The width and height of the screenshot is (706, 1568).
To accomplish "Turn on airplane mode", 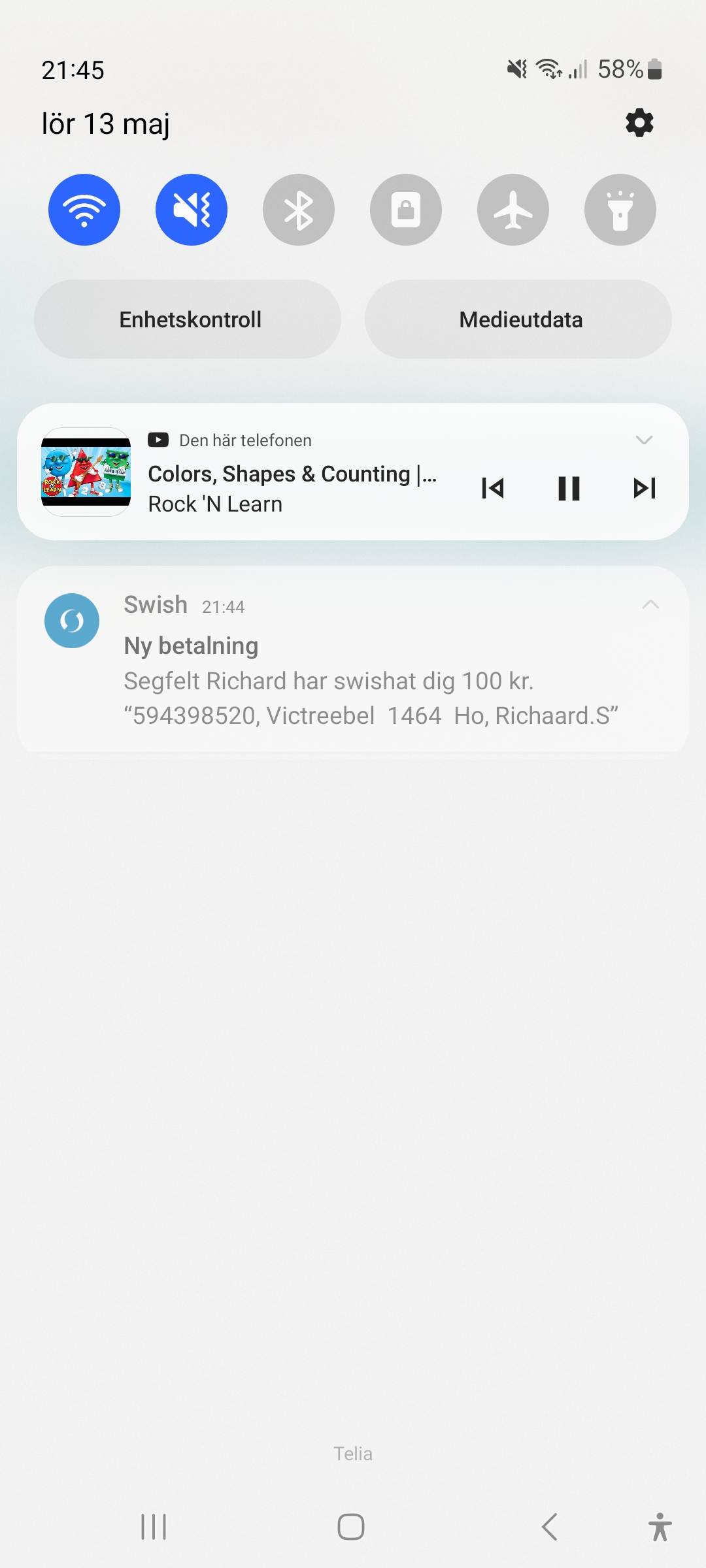I will click(x=513, y=210).
